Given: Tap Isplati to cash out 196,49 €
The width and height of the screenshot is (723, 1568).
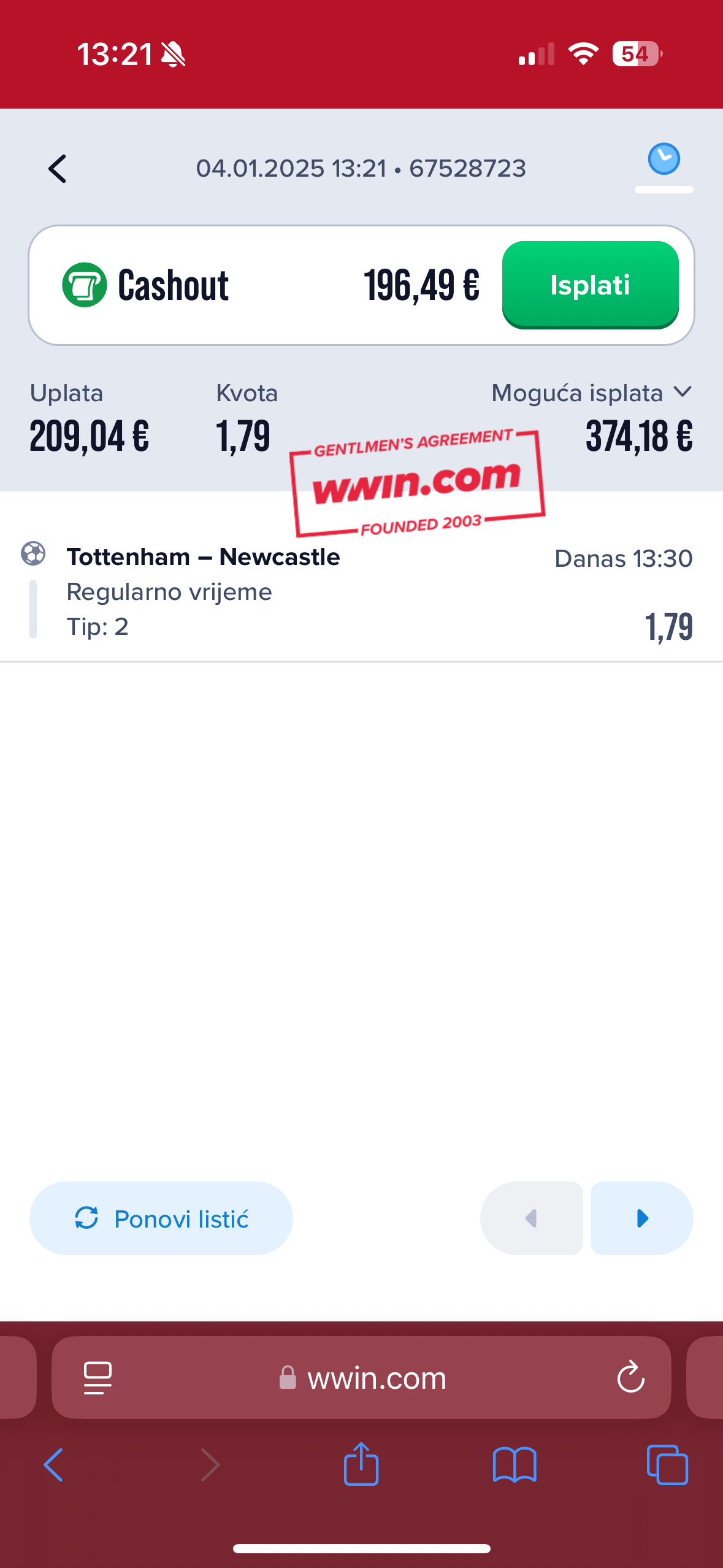Looking at the screenshot, I should click(x=590, y=285).
